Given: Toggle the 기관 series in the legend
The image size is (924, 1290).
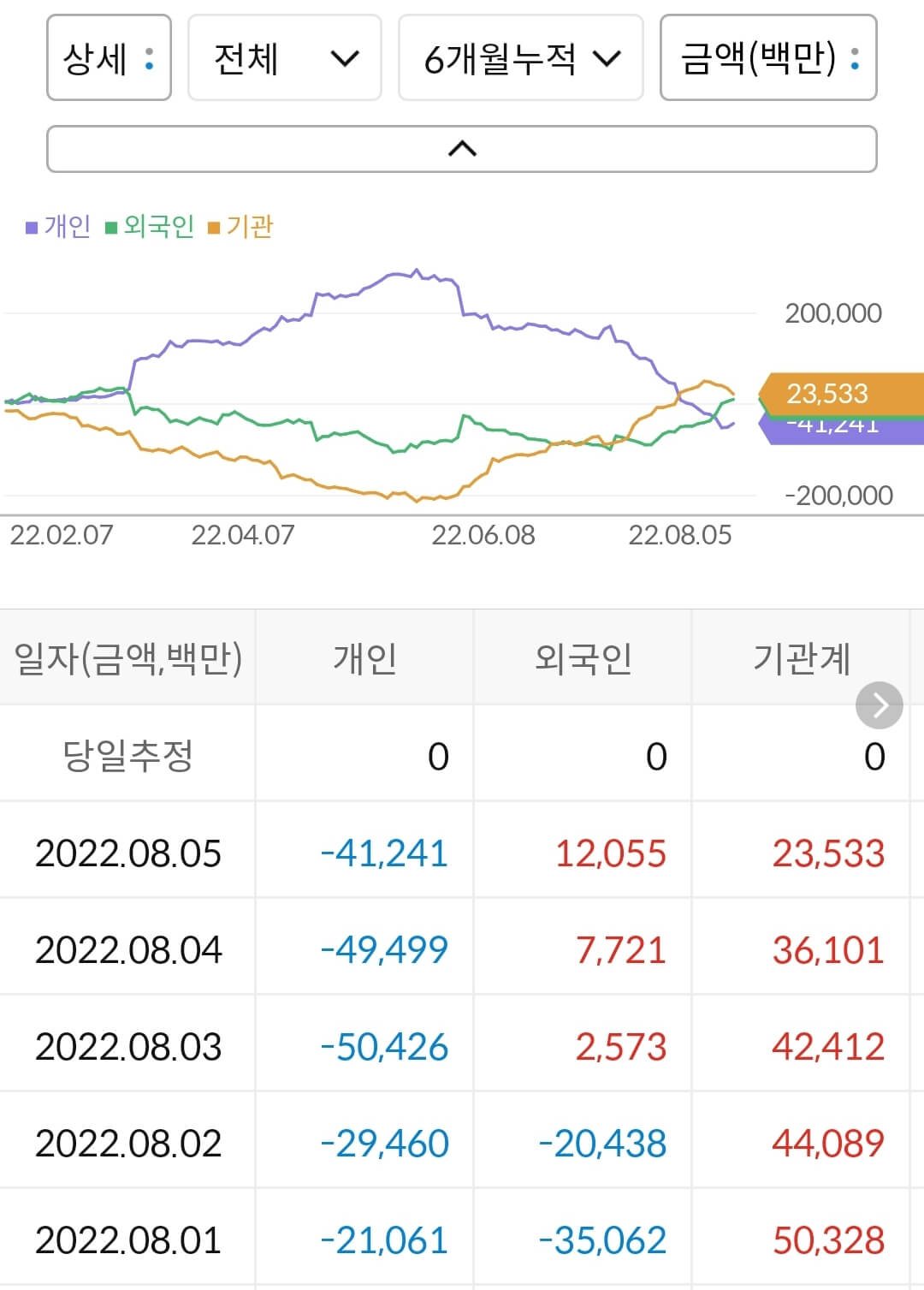Looking at the screenshot, I should pos(248,227).
